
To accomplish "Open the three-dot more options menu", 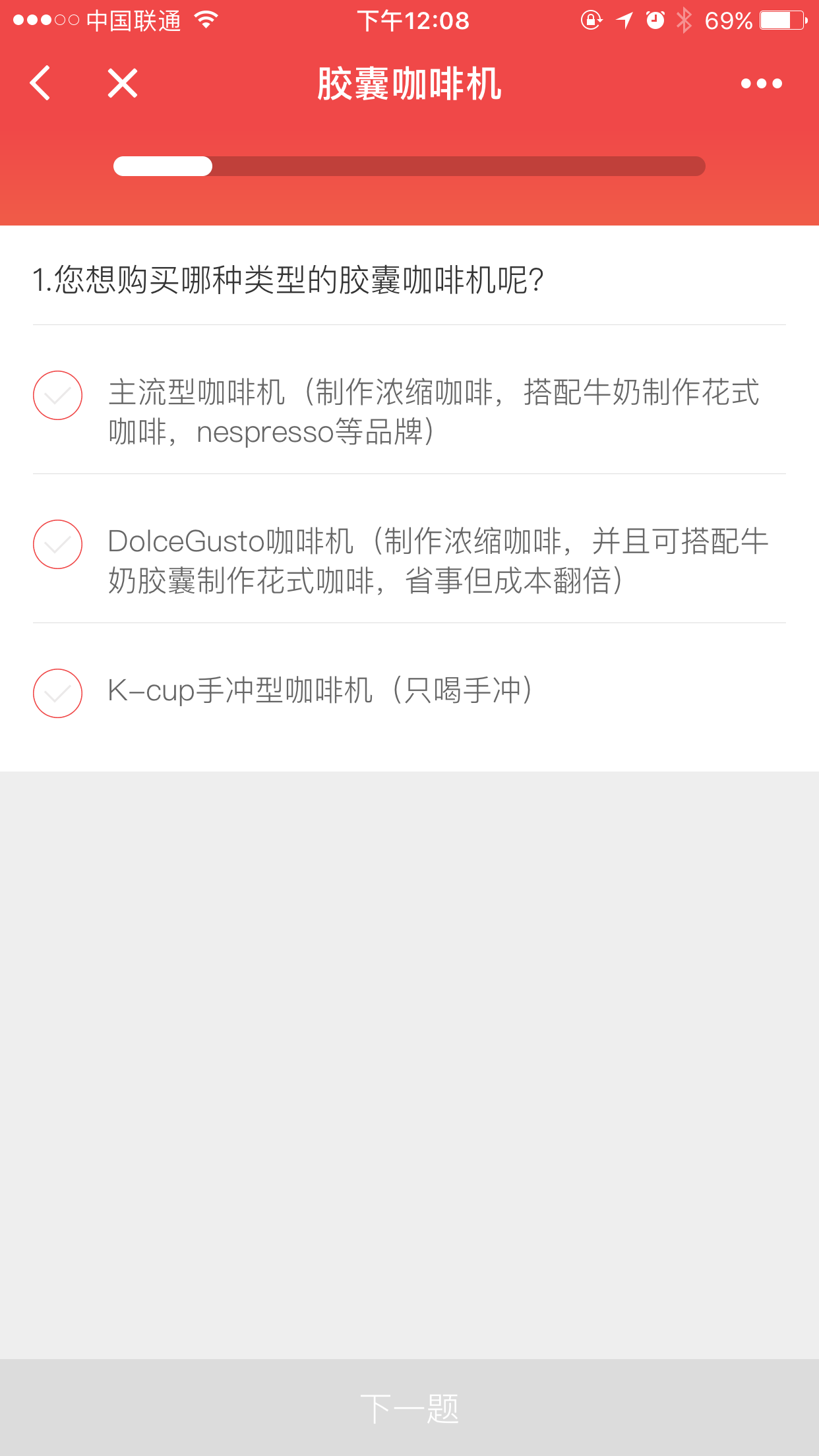I will point(761,84).
